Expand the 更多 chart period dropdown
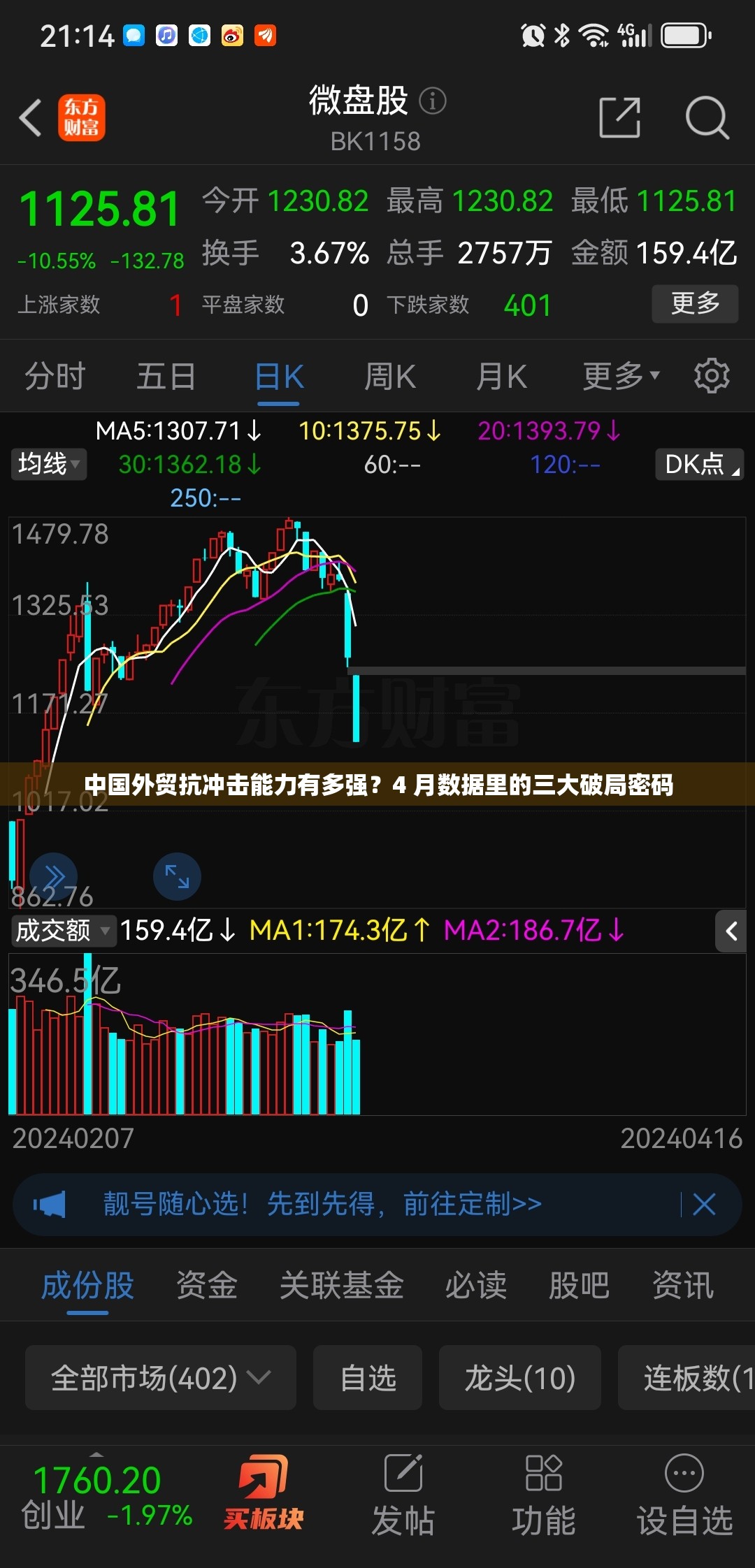 click(621, 377)
